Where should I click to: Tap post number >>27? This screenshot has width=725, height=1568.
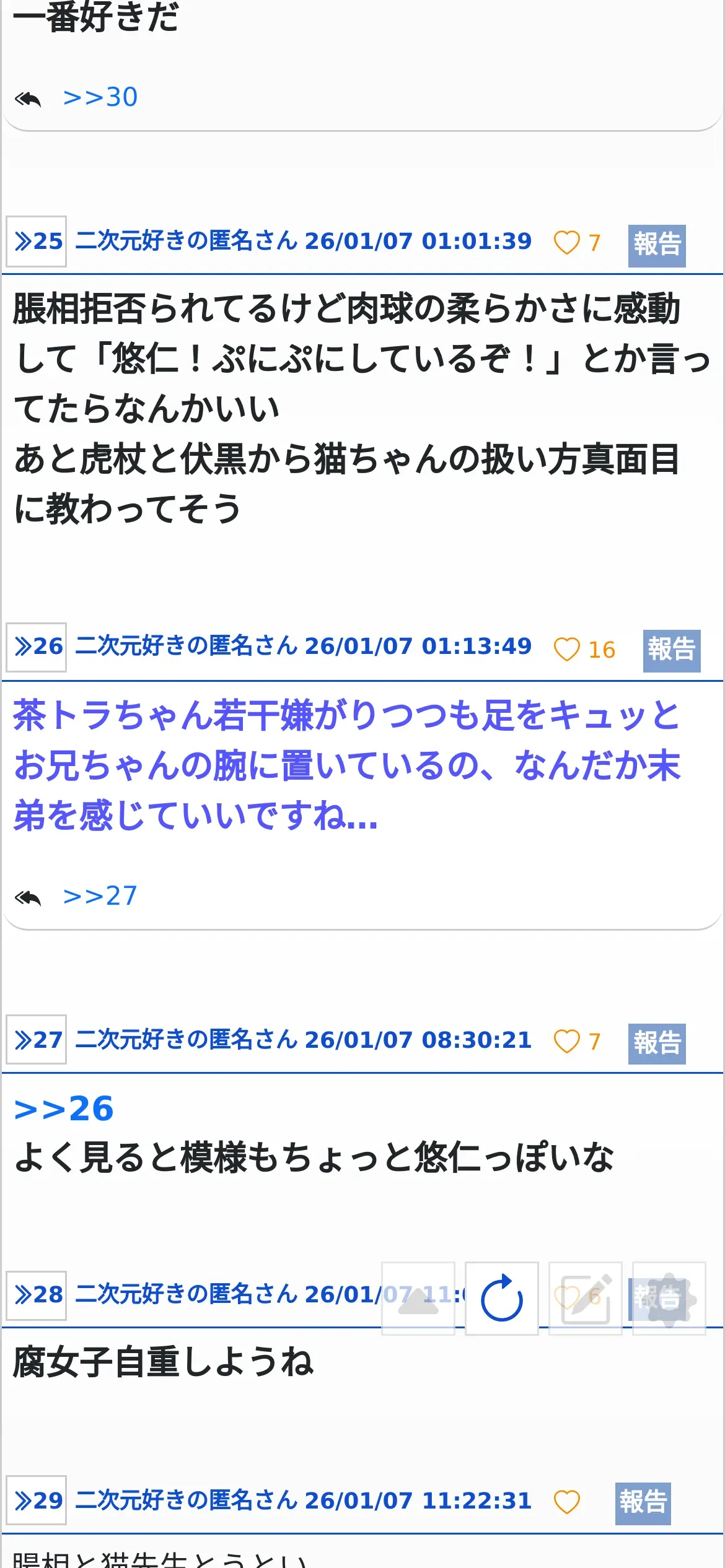coord(37,1040)
